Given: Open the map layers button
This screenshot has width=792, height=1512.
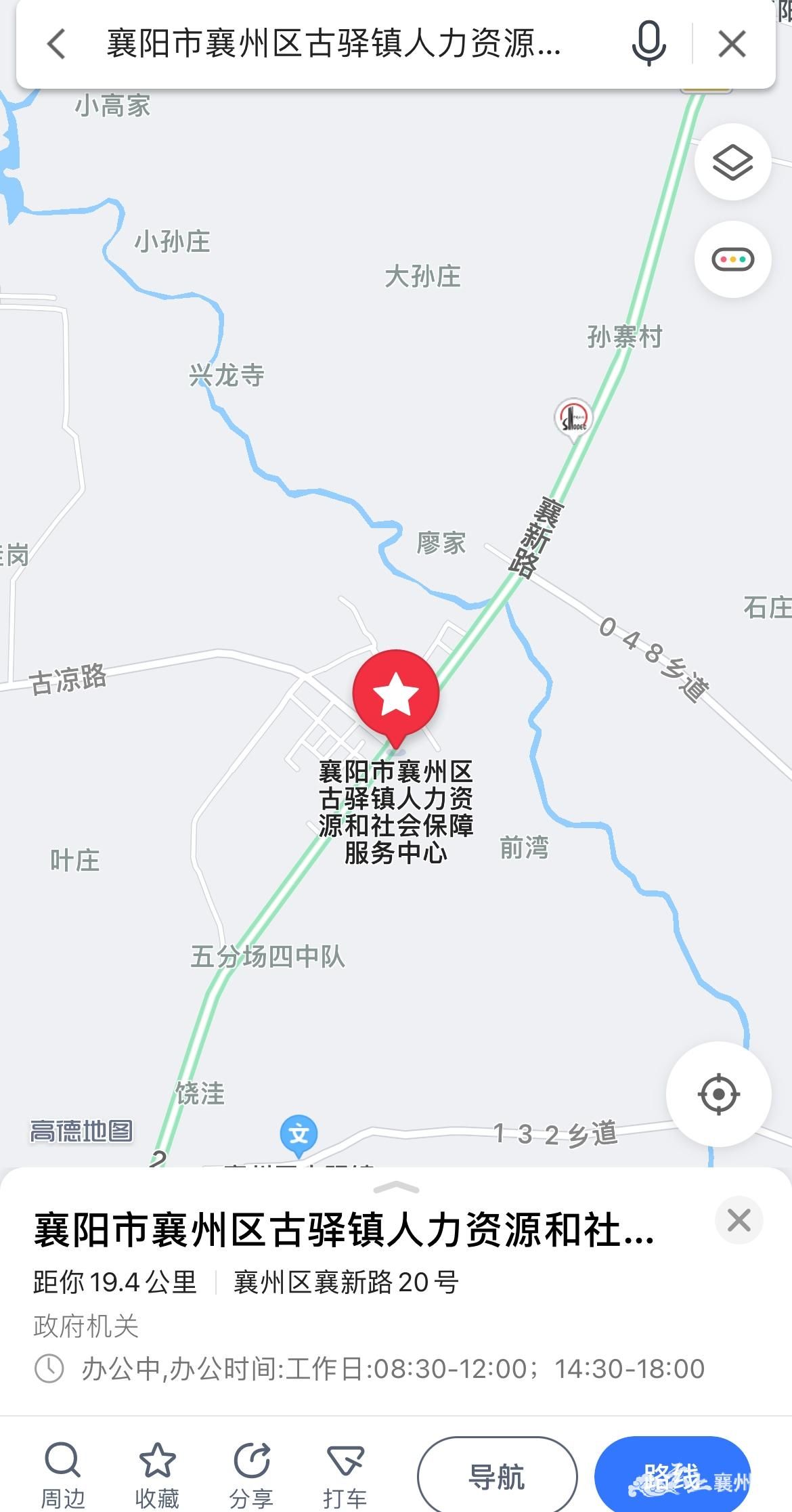Looking at the screenshot, I should (733, 162).
